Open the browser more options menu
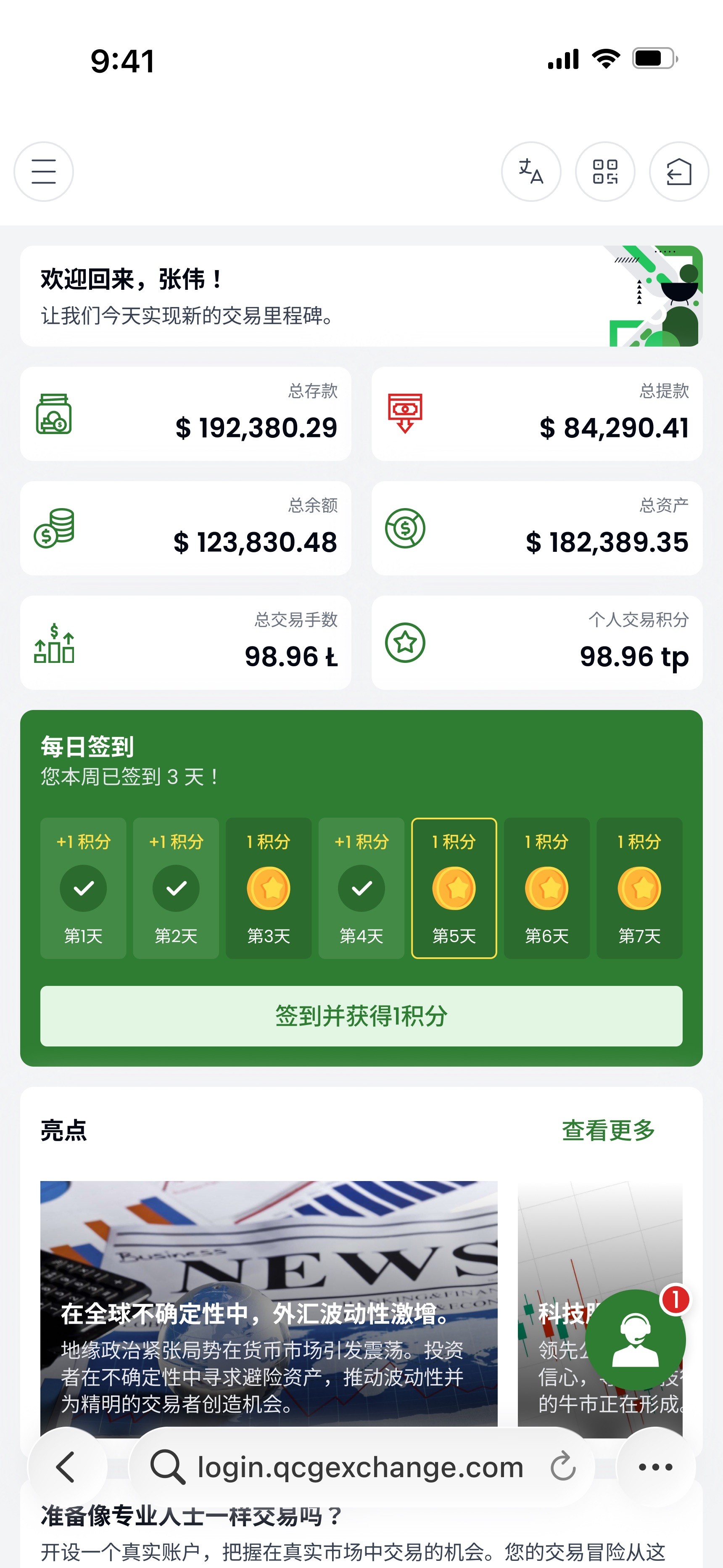This screenshot has width=723, height=1568. pos(655,1467)
